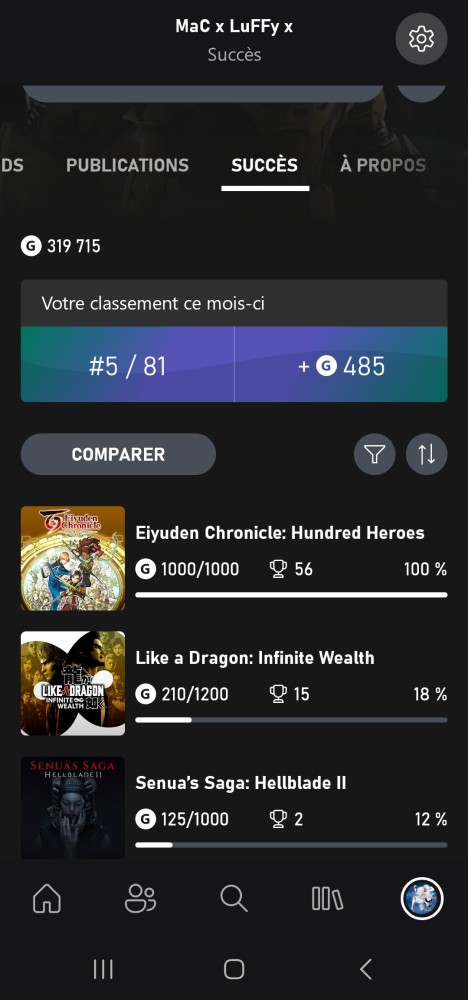Tap the system back button
Screen dimensions: 468x1000
[365, 969]
